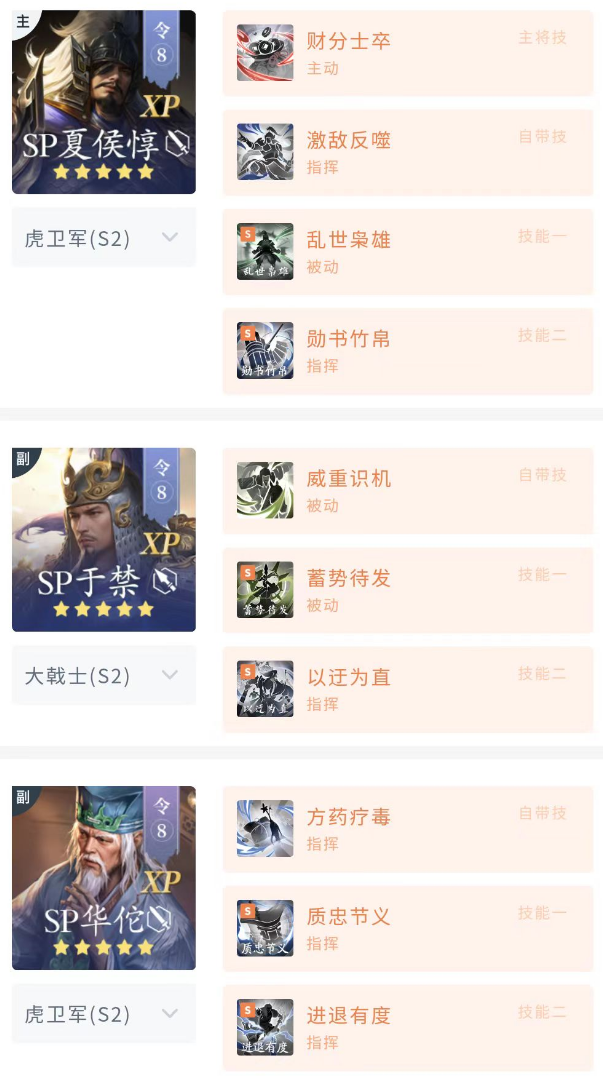The height and width of the screenshot is (1076, 603).
Task: Select the 勋书竹帛 skill slot
Action: pyautogui.click(x=407, y=351)
